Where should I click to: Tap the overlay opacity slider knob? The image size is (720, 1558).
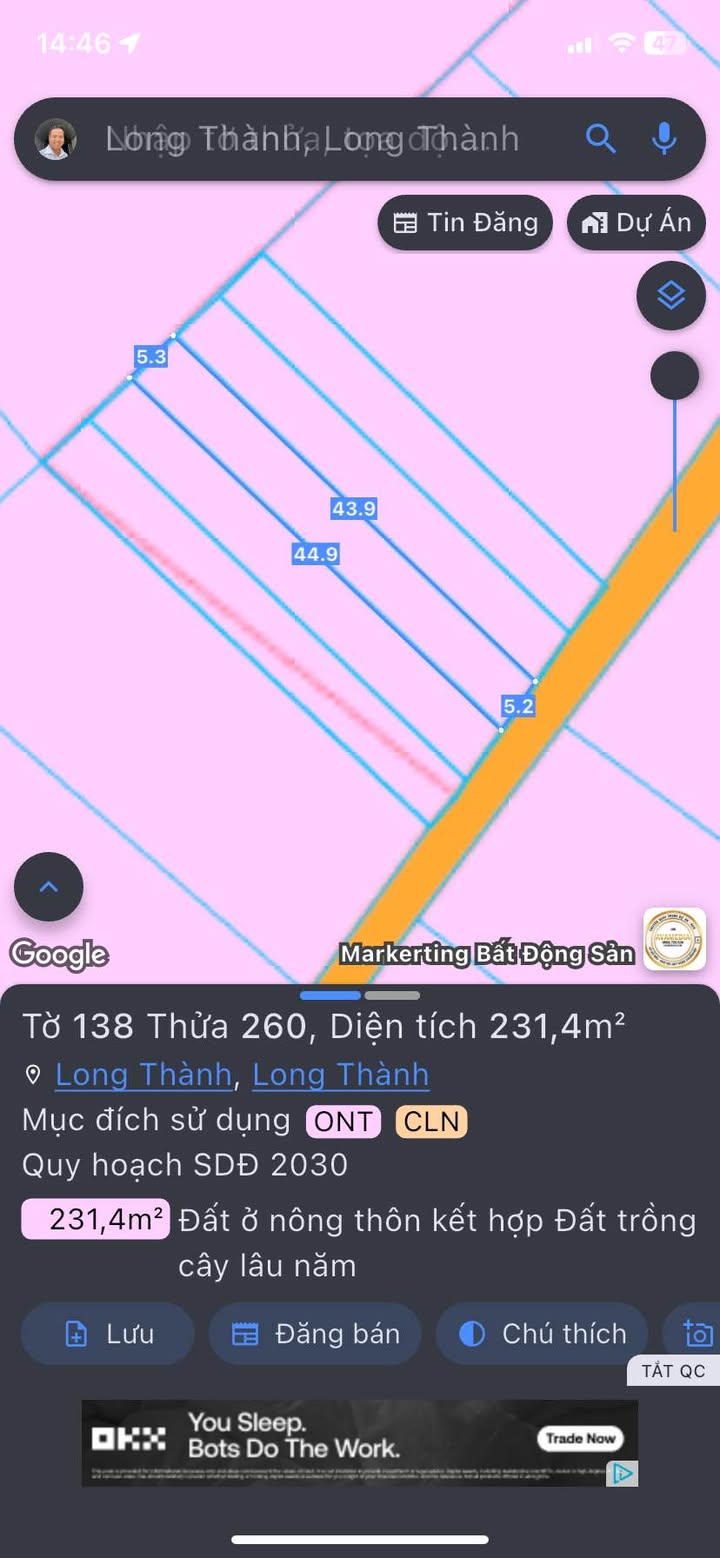click(x=675, y=377)
